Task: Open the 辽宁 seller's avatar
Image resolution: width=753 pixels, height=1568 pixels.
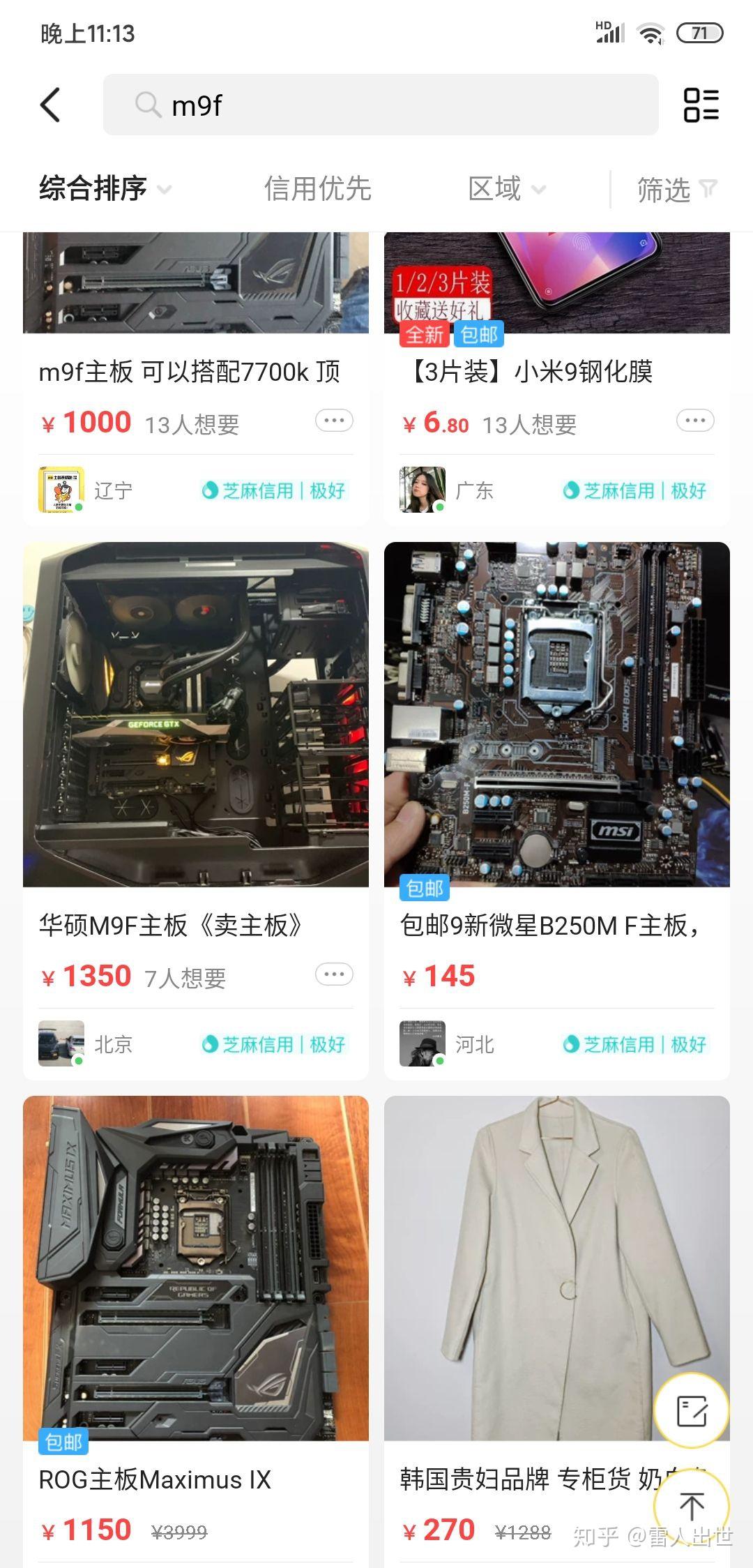Action: 61,490
